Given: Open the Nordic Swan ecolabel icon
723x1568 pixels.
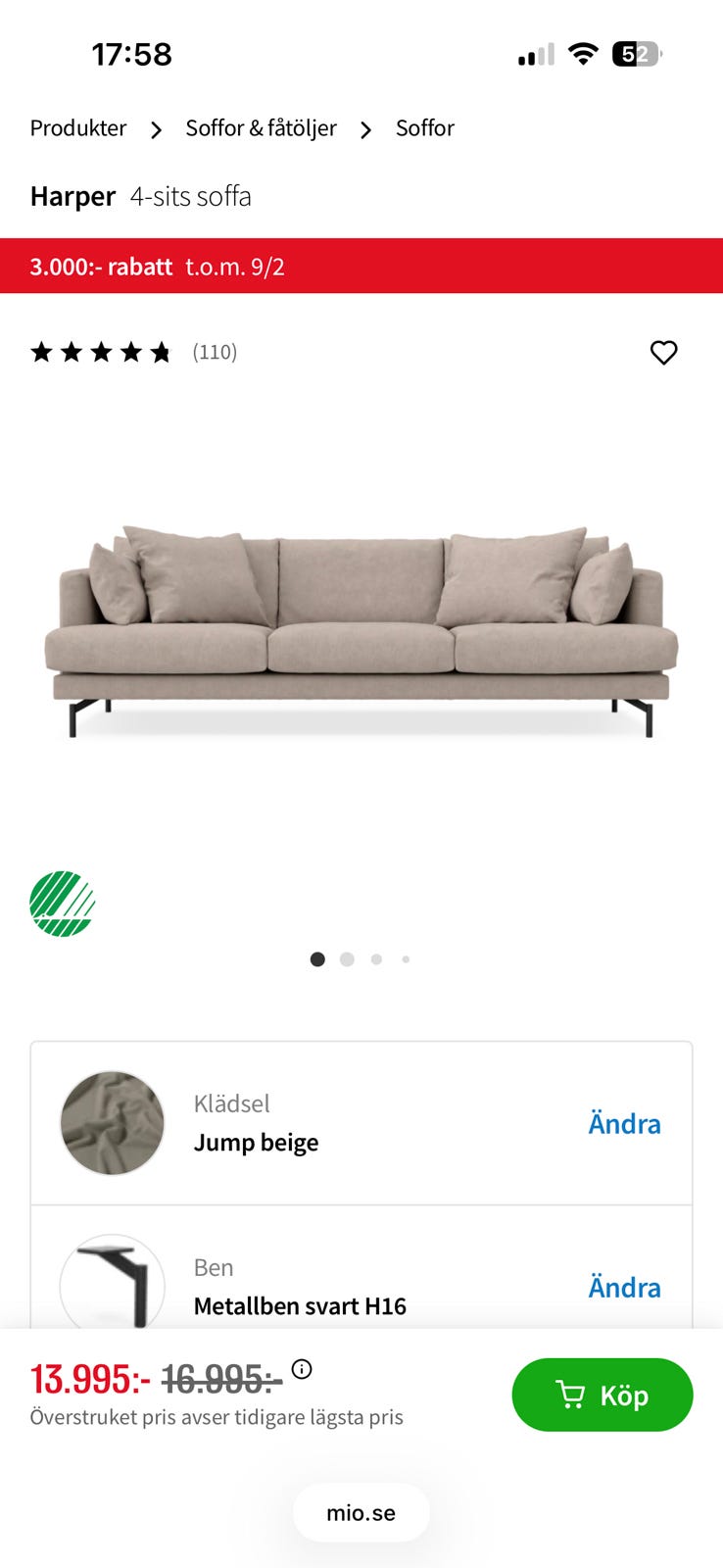Looking at the screenshot, I should 61,905.
